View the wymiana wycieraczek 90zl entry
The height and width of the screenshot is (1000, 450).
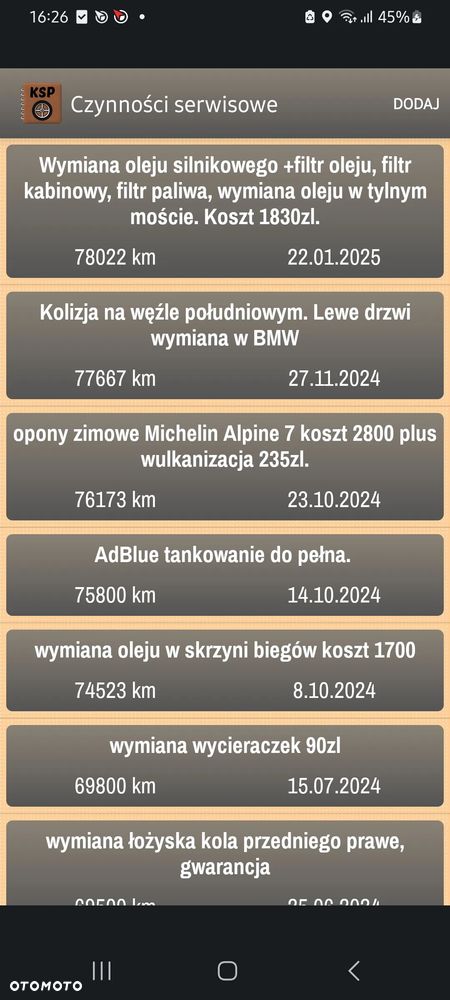pos(225,766)
